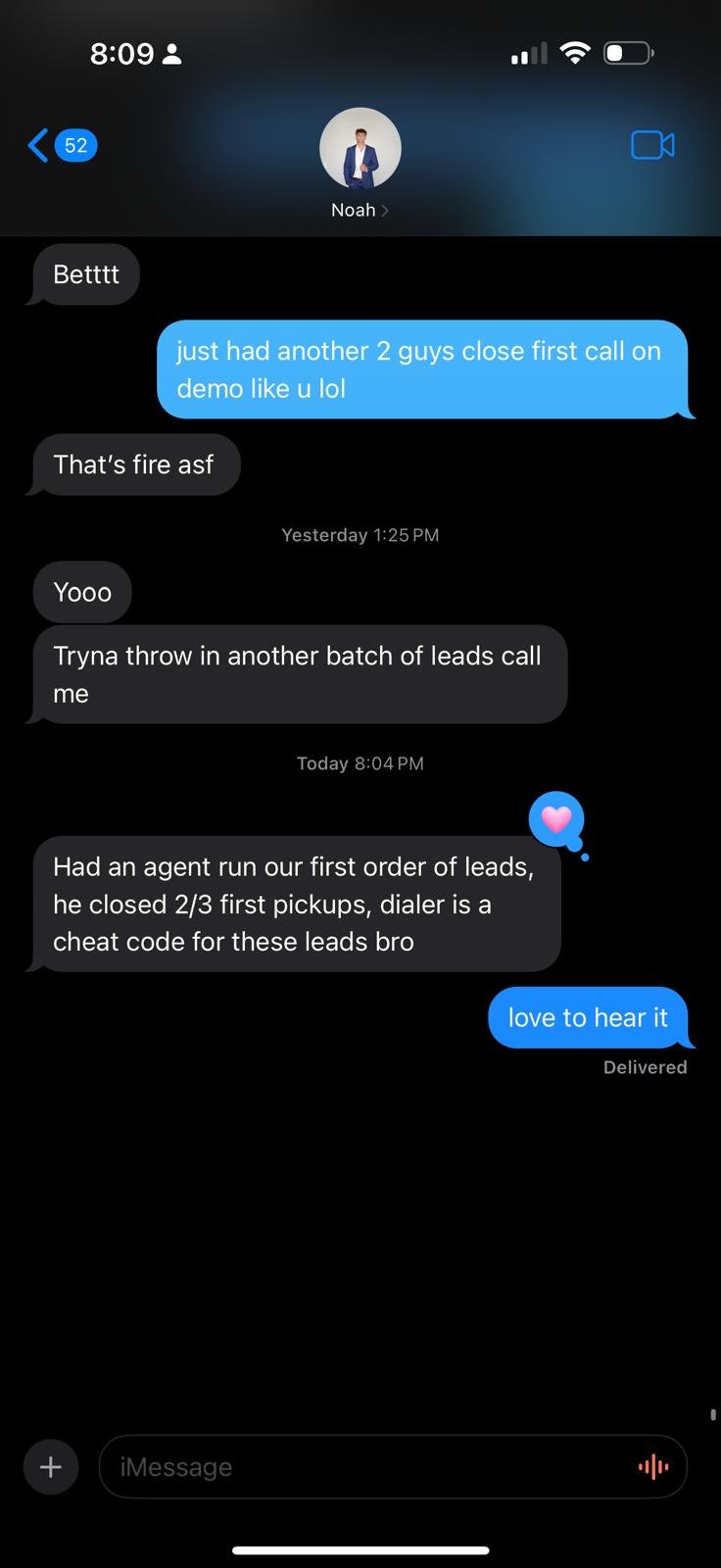
Task: Open the plus attachments menu
Action: [x=51, y=1466]
